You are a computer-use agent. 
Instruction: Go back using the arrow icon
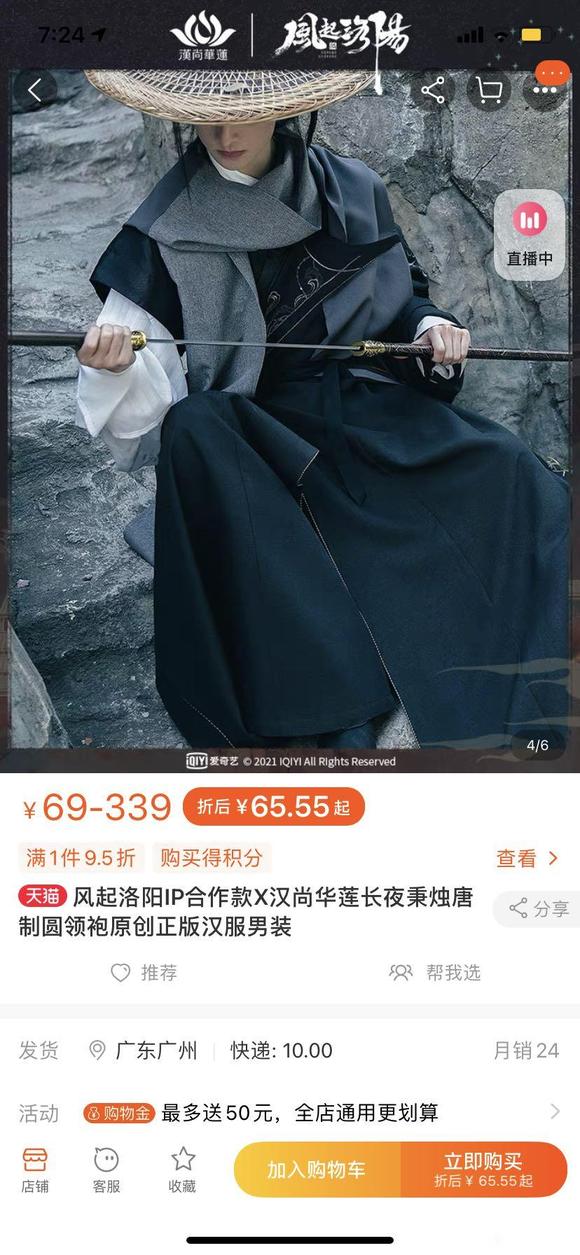coord(35,91)
